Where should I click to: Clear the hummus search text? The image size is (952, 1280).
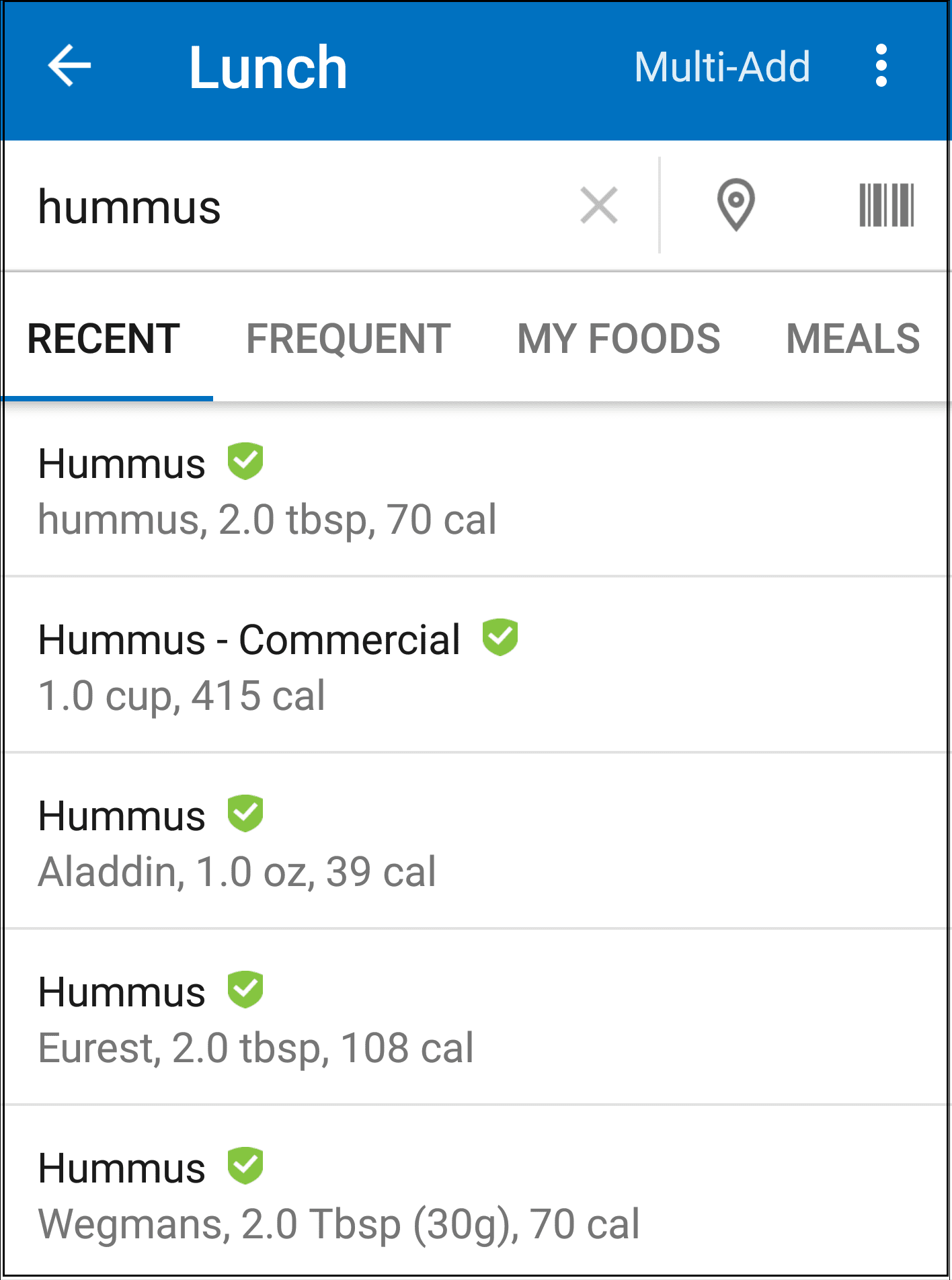click(x=598, y=205)
